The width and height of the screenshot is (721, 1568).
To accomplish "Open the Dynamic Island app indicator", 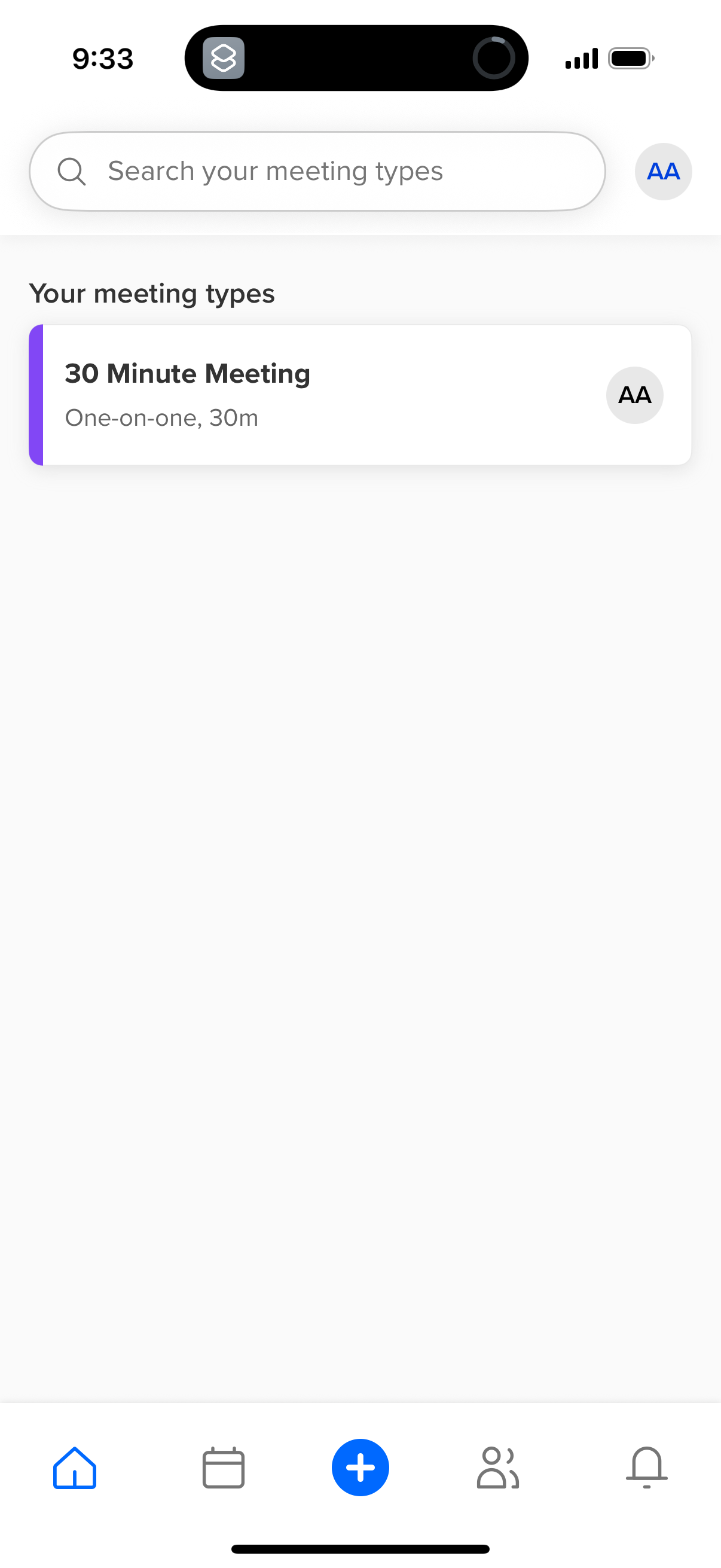I will 224,59.
